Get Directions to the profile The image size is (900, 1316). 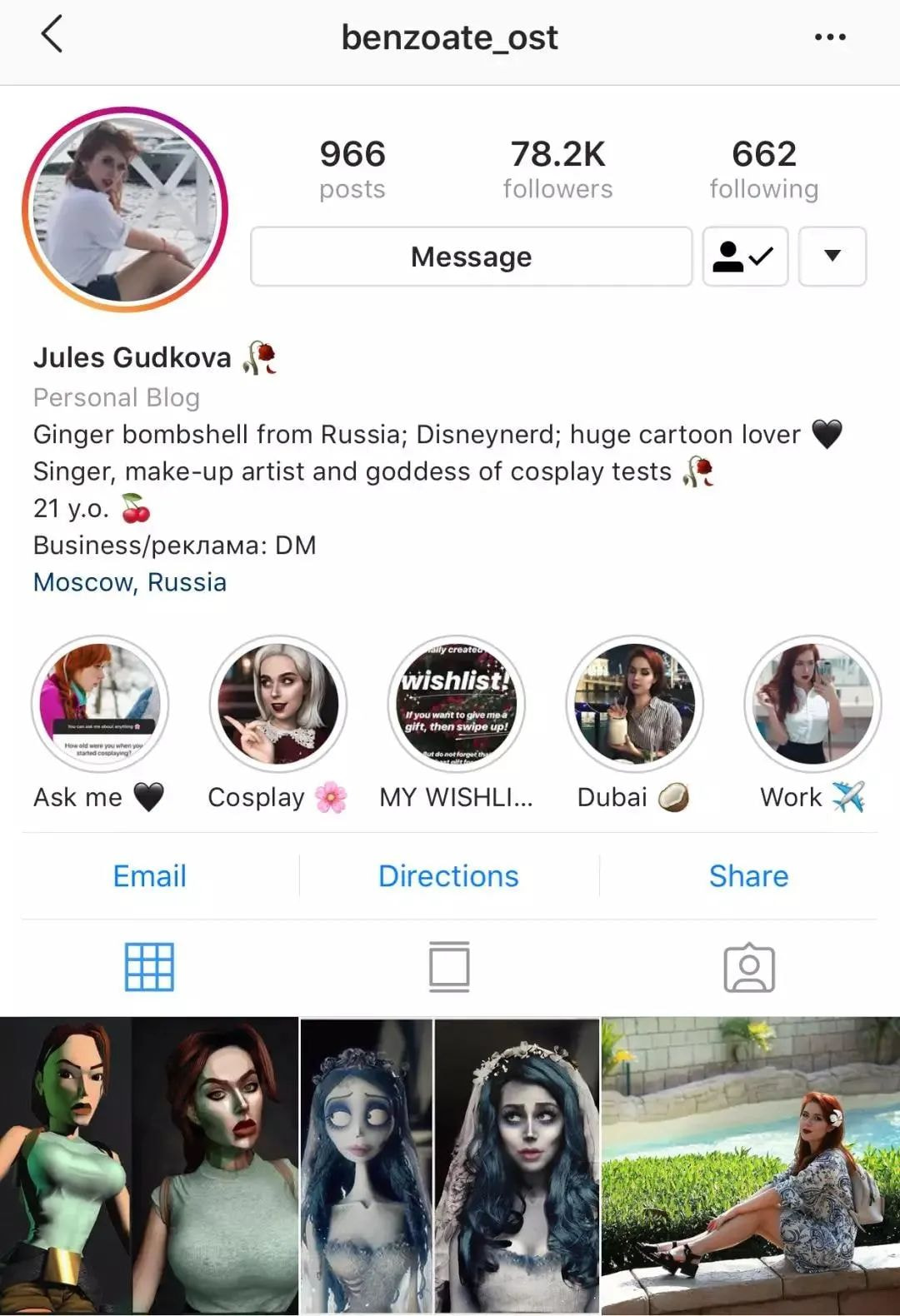click(448, 876)
